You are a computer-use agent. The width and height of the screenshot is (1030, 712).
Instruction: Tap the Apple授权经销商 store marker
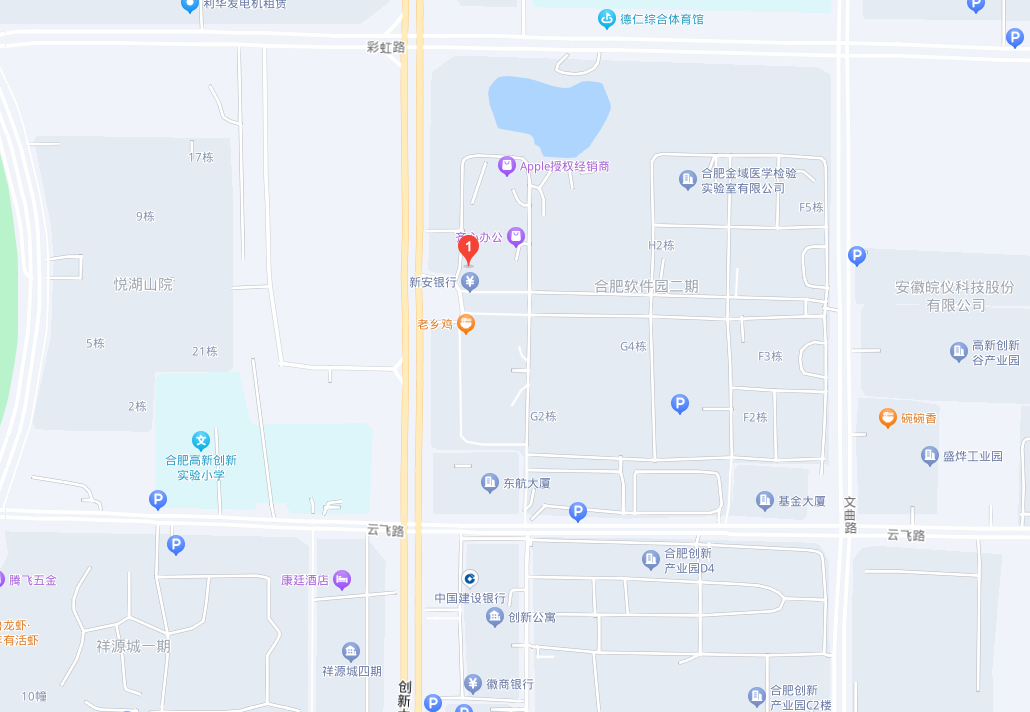click(507, 166)
